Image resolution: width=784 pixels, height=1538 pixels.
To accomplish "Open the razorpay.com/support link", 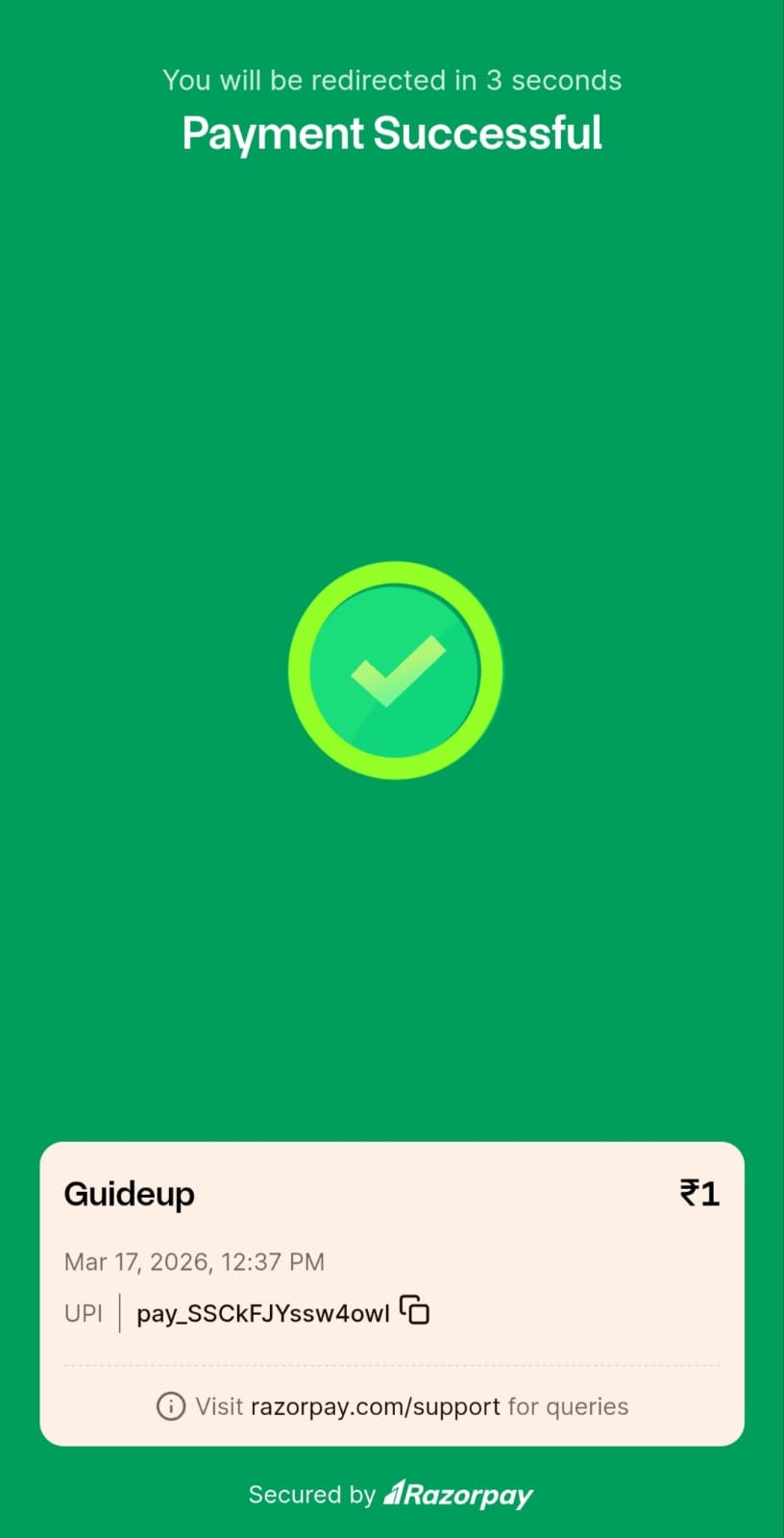I will (x=375, y=1406).
